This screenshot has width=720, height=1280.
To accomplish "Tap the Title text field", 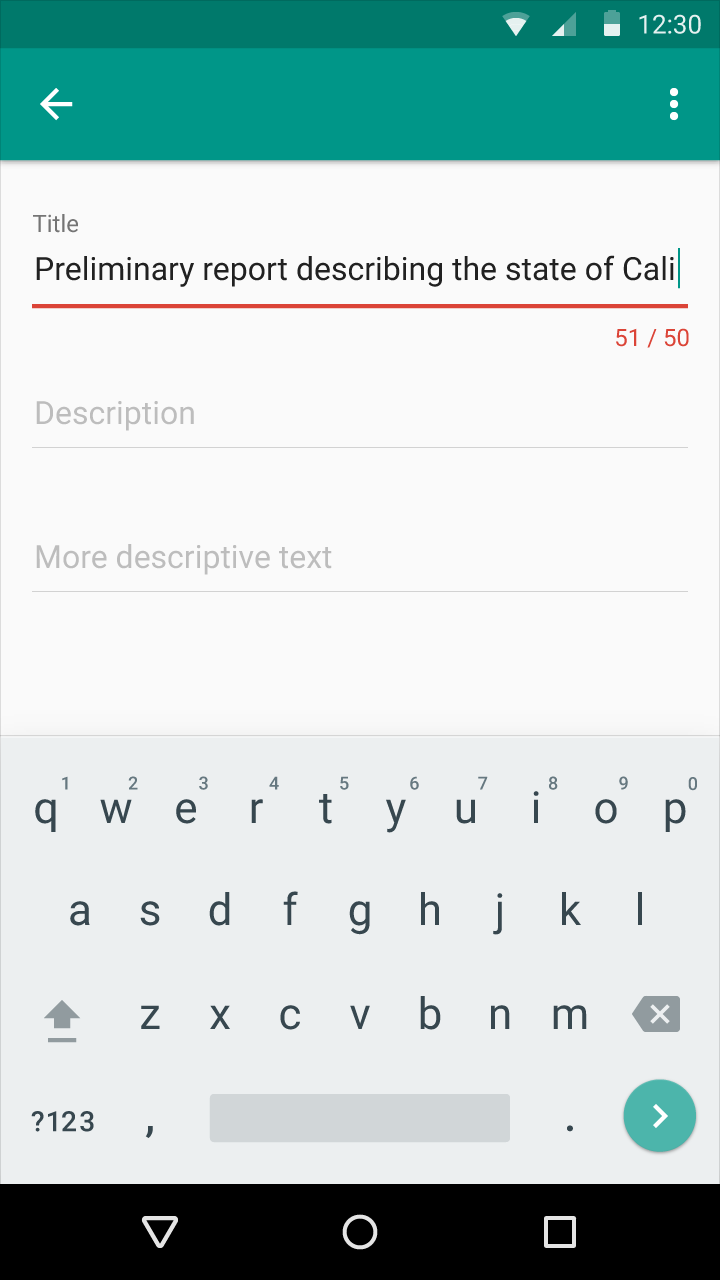I will pyautogui.click(x=355, y=270).
